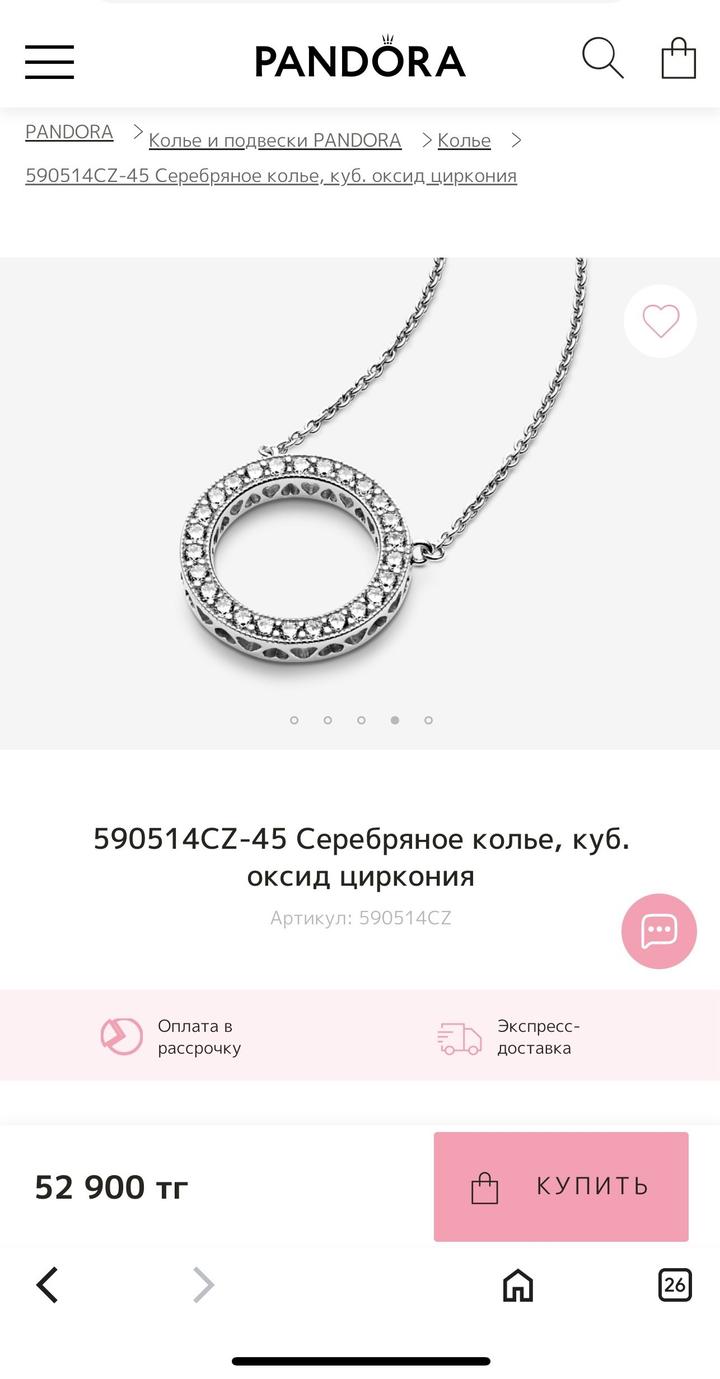Select the first image indicator dot
The image size is (720, 1379).
294,720
